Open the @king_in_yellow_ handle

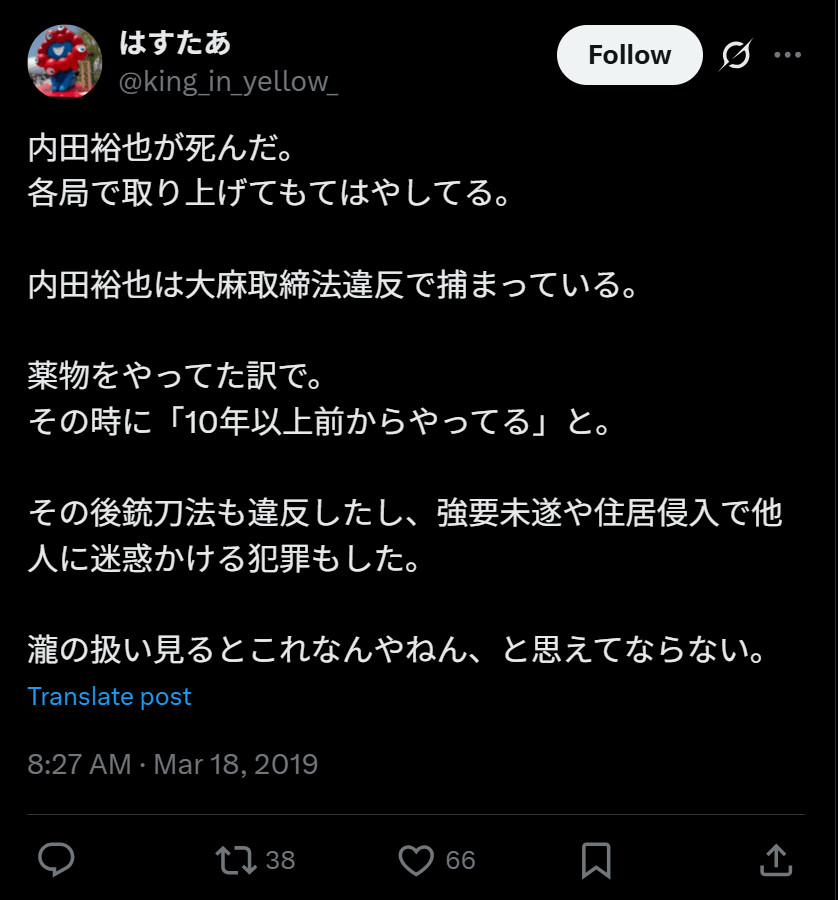(x=228, y=81)
